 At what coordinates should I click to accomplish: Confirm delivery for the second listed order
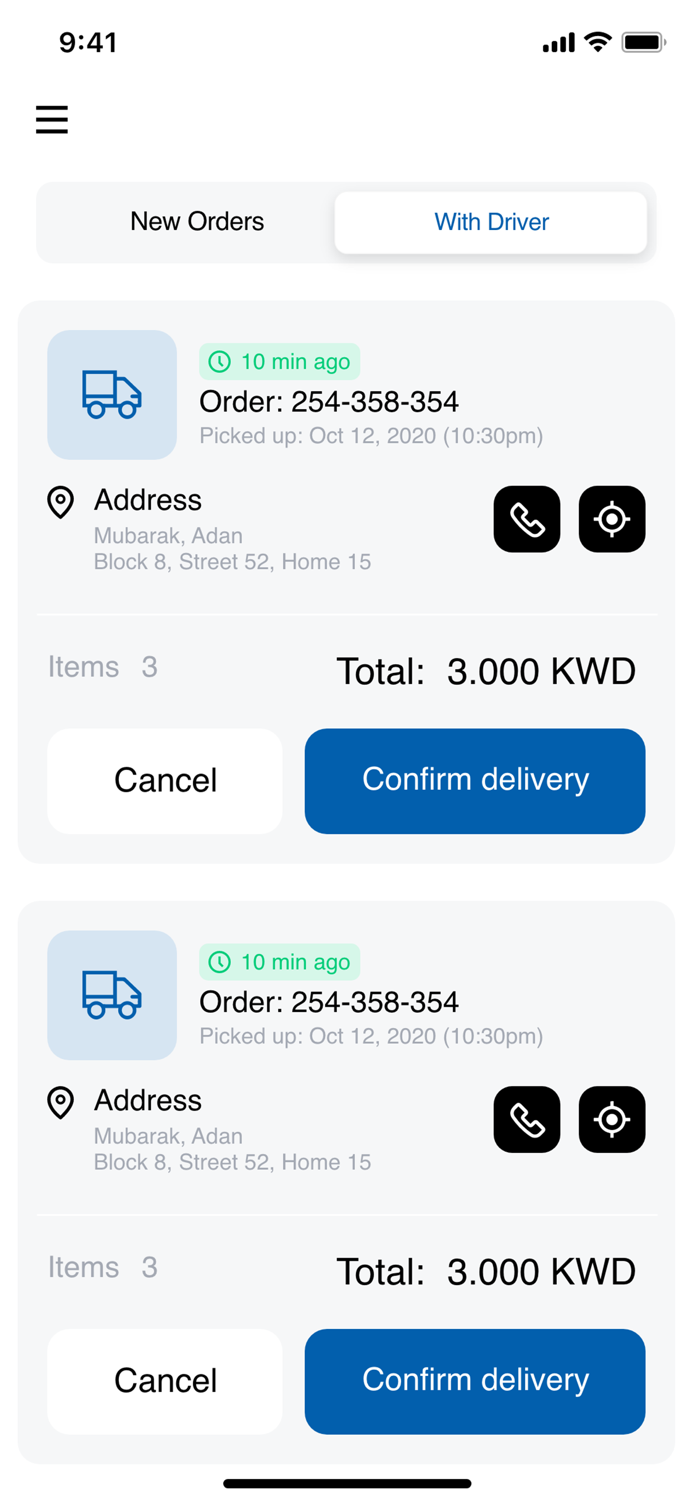475,1381
